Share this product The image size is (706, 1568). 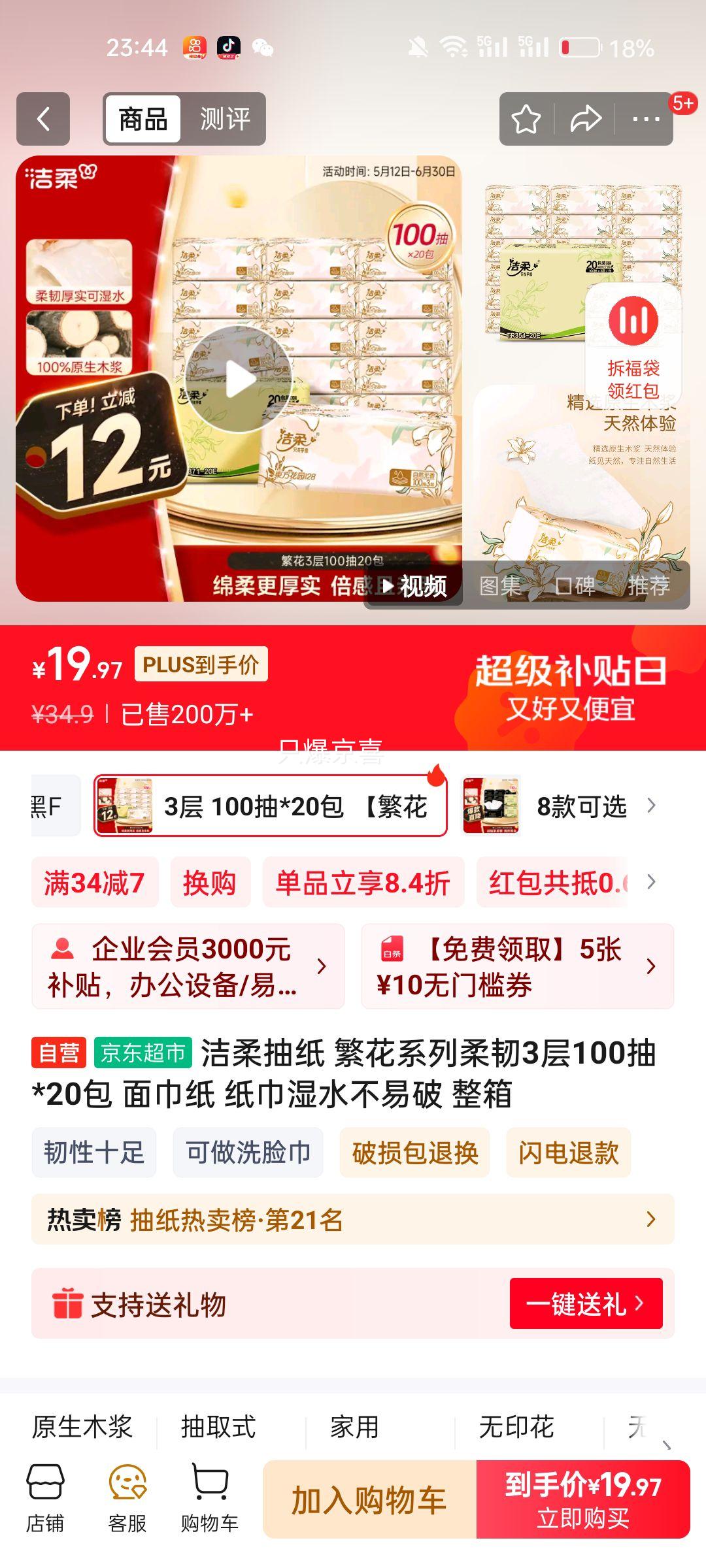click(585, 119)
